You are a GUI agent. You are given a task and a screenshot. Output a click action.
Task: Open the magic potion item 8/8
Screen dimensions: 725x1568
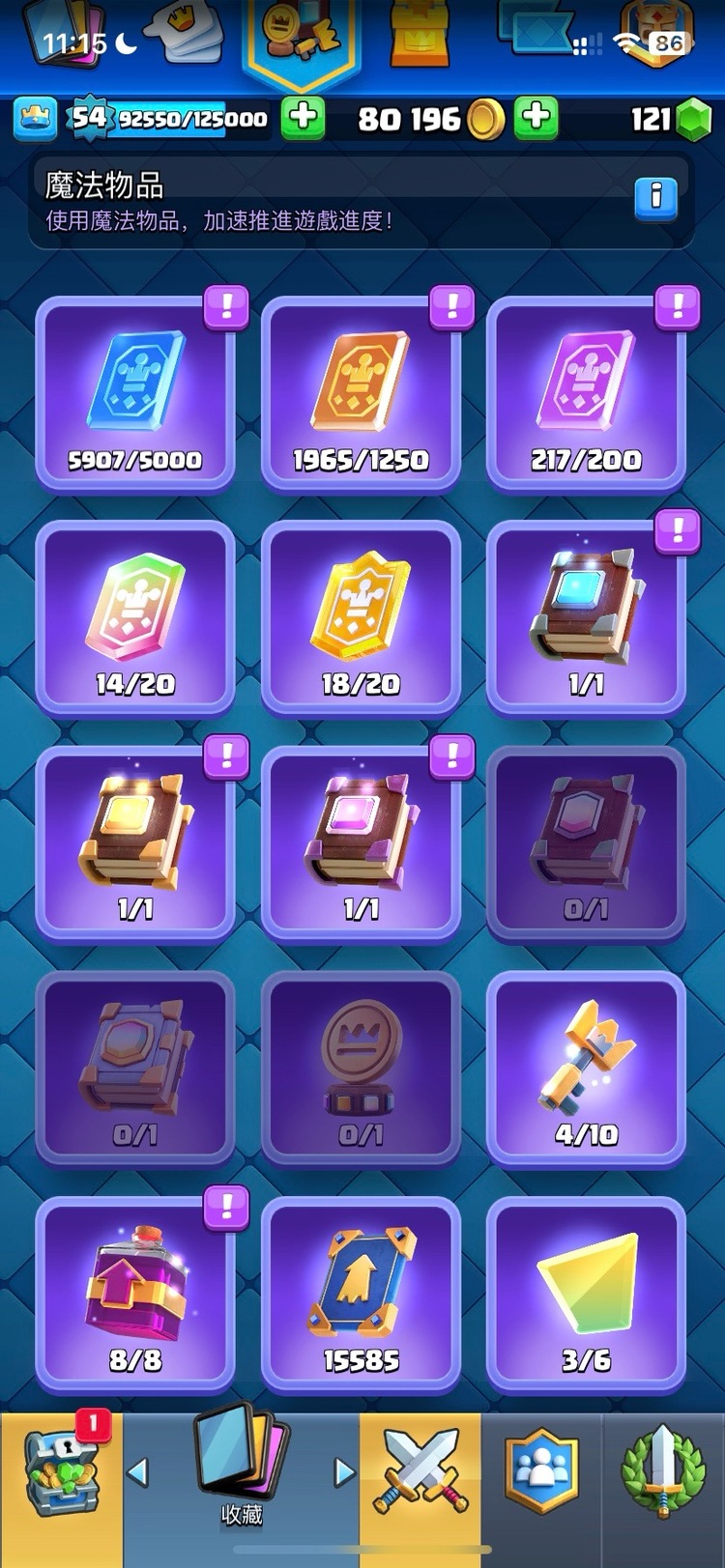pyautogui.click(x=135, y=1295)
